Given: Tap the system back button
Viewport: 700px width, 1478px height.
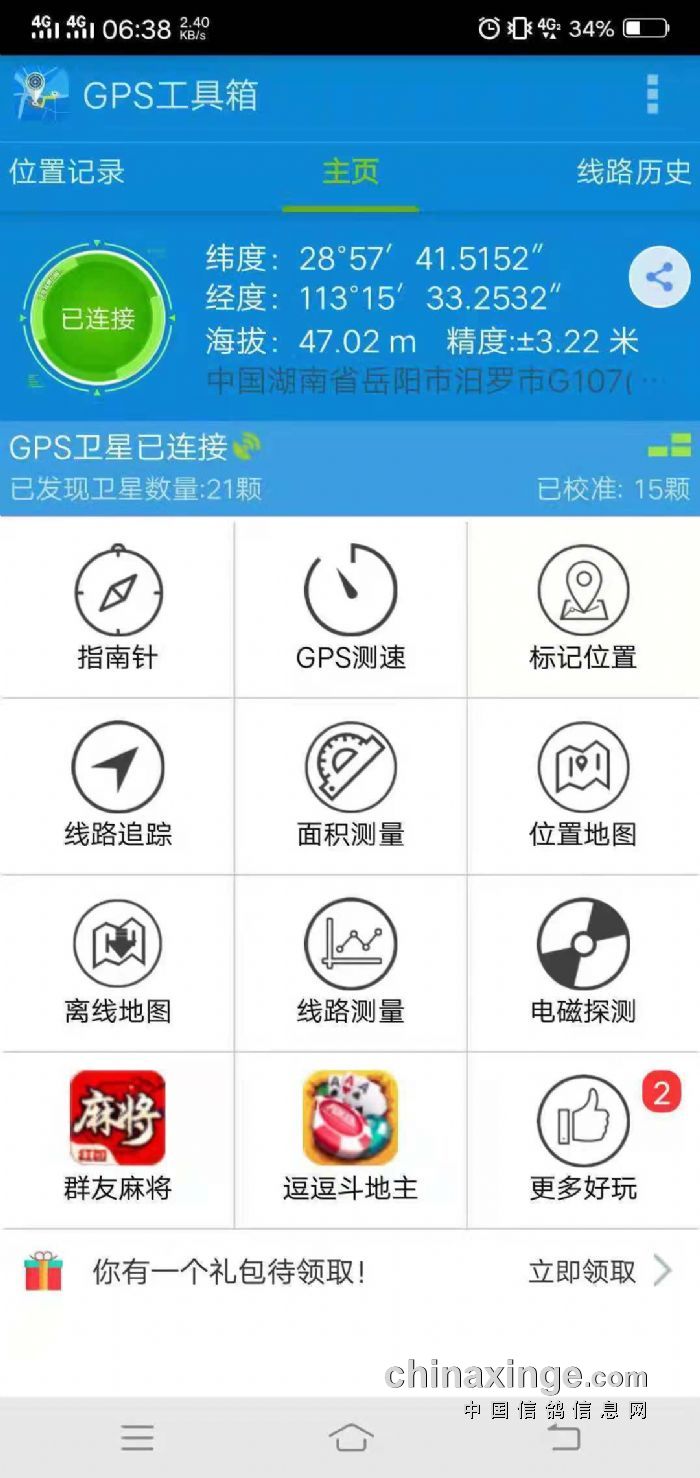Looking at the screenshot, I should pyautogui.click(x=564, y=1438).
